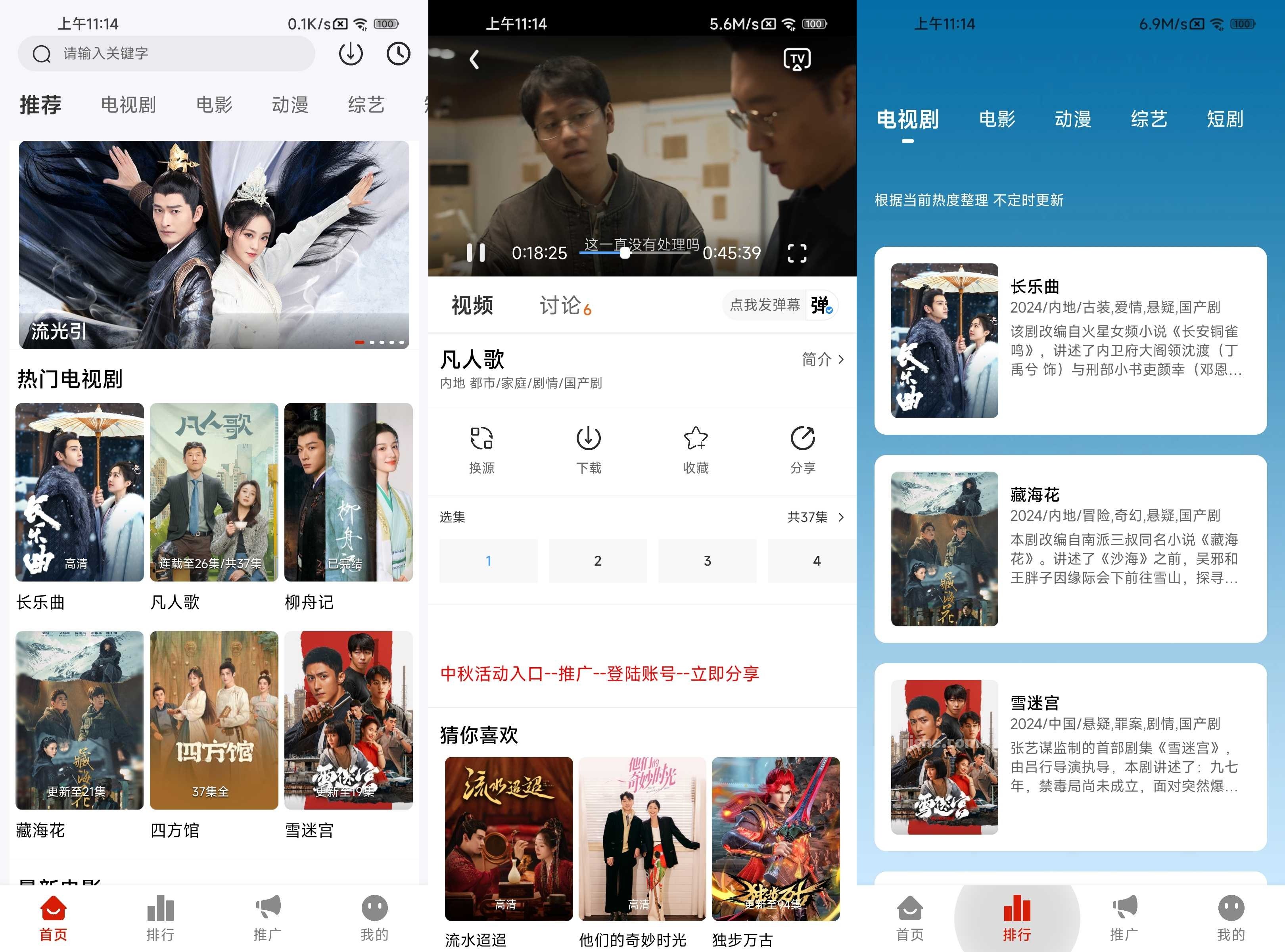Open watch history clock icon
This screenshot has width=1285, height=952.
398,54
